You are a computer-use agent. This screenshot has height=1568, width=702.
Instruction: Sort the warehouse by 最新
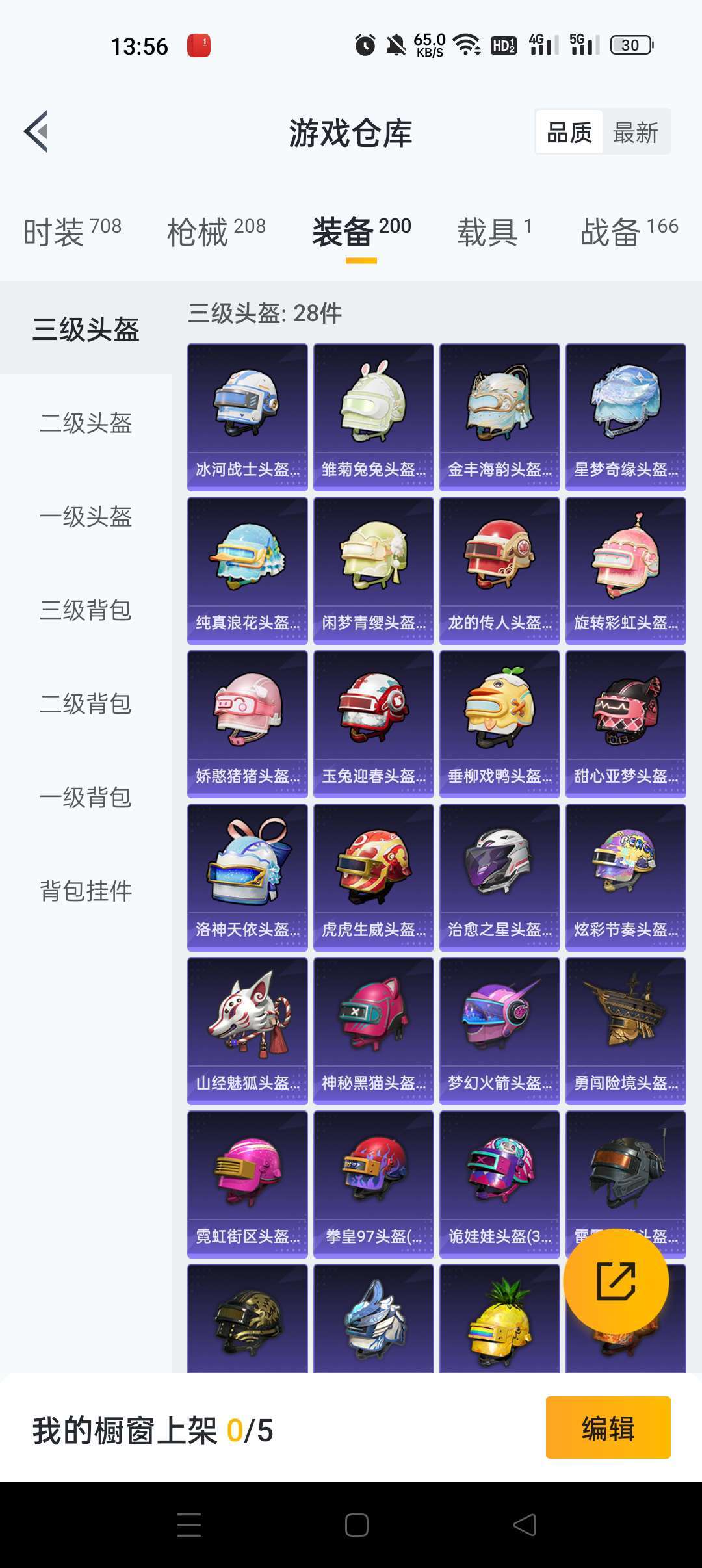(x=636, y=133)
